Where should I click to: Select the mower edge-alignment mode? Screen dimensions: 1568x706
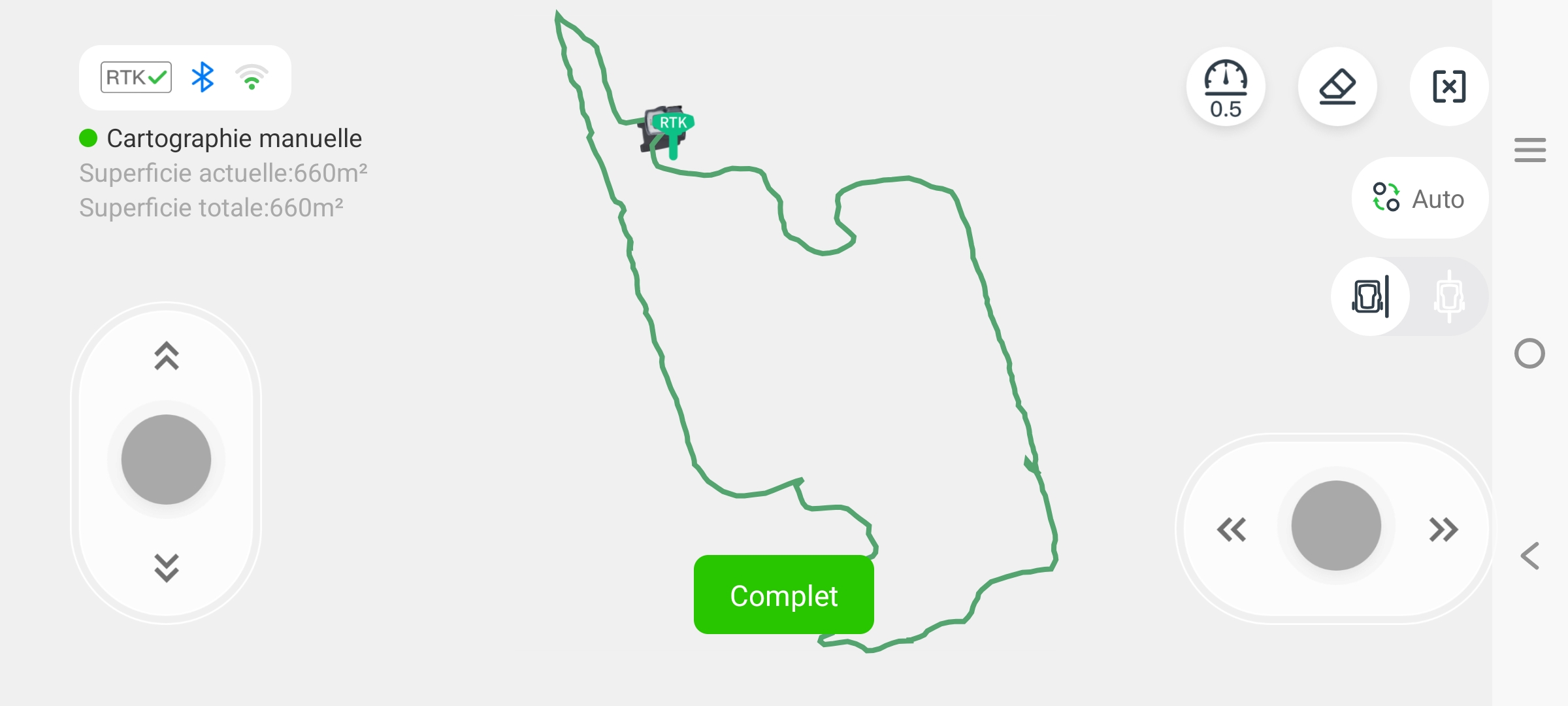point(1371,297)
